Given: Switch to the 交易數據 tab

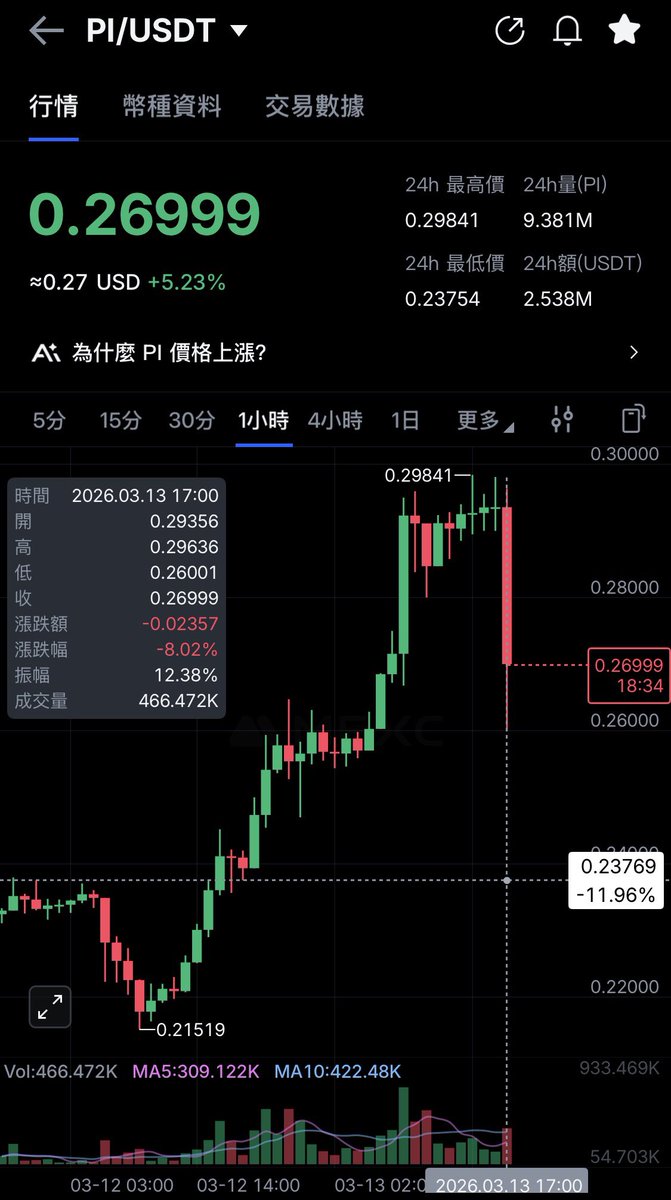Looking at the screenshot, I should [x=315, y=107].
